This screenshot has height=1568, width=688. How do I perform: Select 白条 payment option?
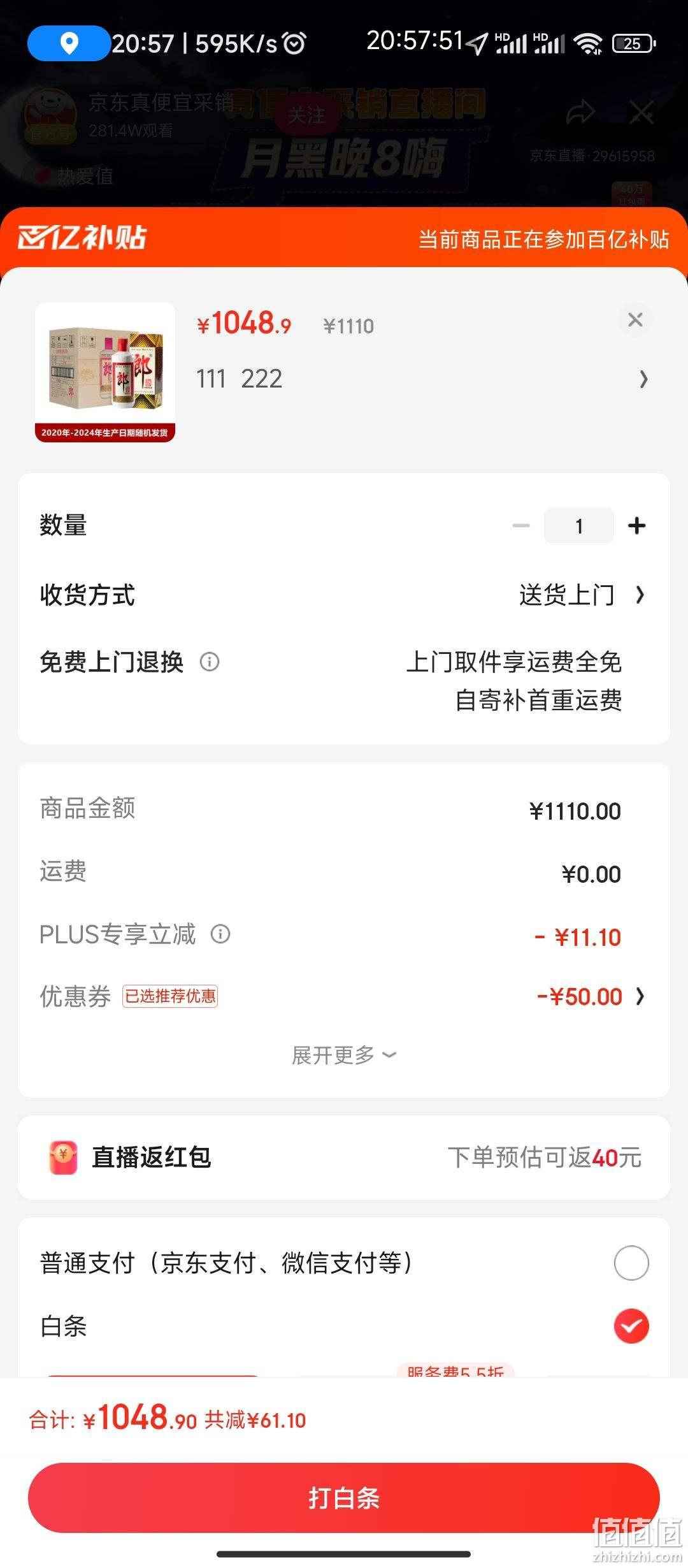344,1326
